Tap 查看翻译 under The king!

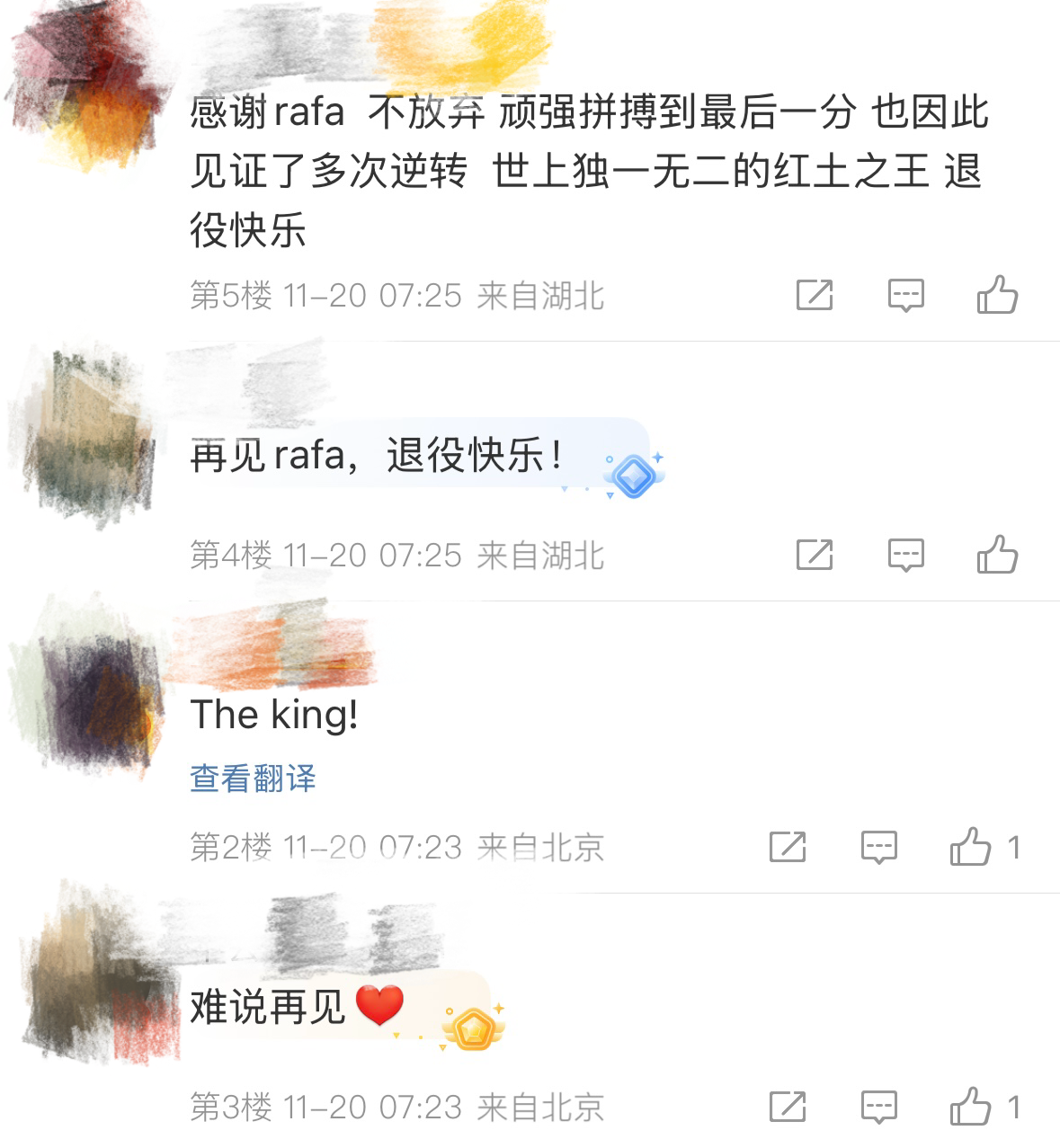(x=253, y=779)
